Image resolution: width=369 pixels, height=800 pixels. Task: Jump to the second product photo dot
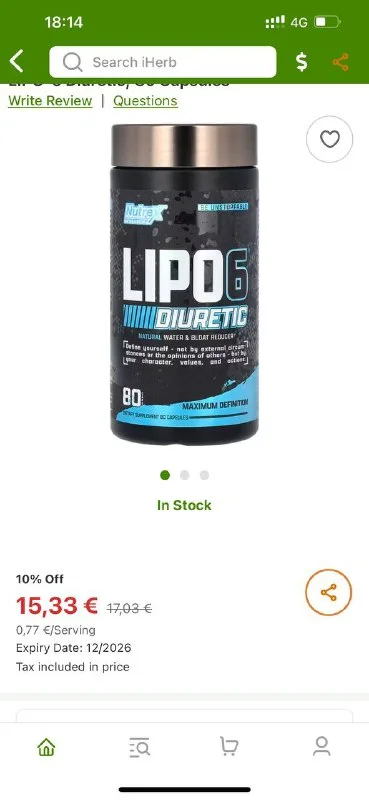click(x=184, y=475)
